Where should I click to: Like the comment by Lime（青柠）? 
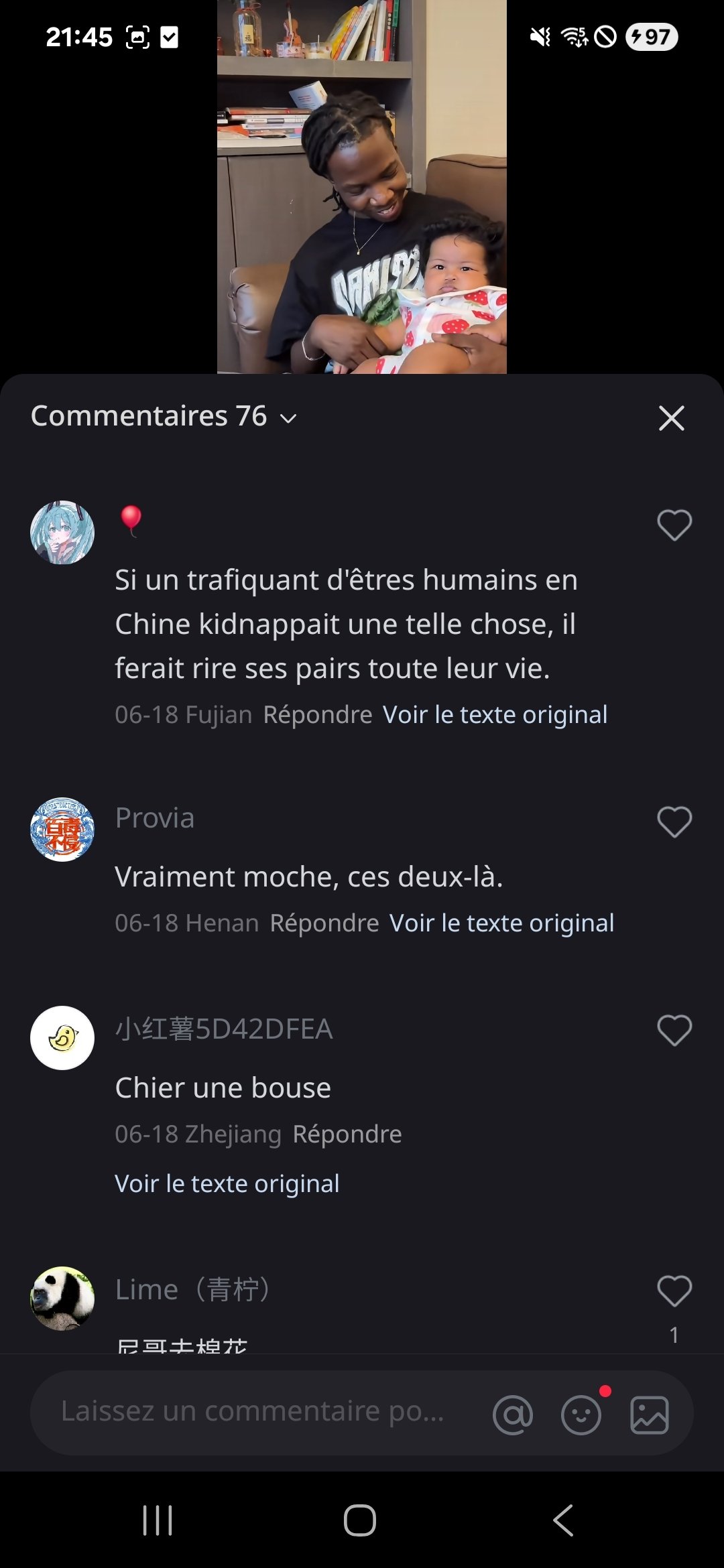(x=674, y=1291)
